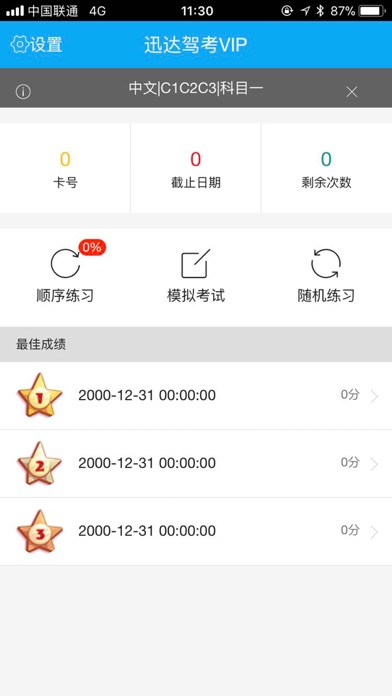Open the third-place best score record
Screen dimensions: 392x696
click(196, 531)
